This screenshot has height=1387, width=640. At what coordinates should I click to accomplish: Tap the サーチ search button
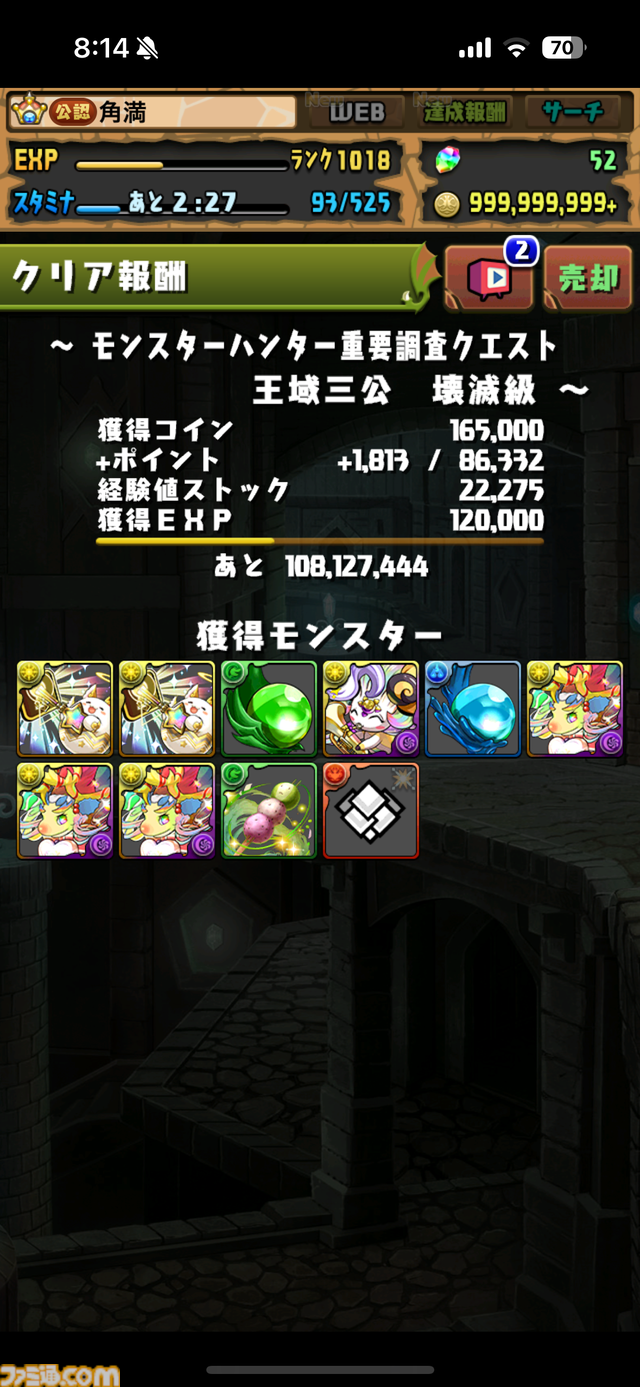click(x=573, y=112)
